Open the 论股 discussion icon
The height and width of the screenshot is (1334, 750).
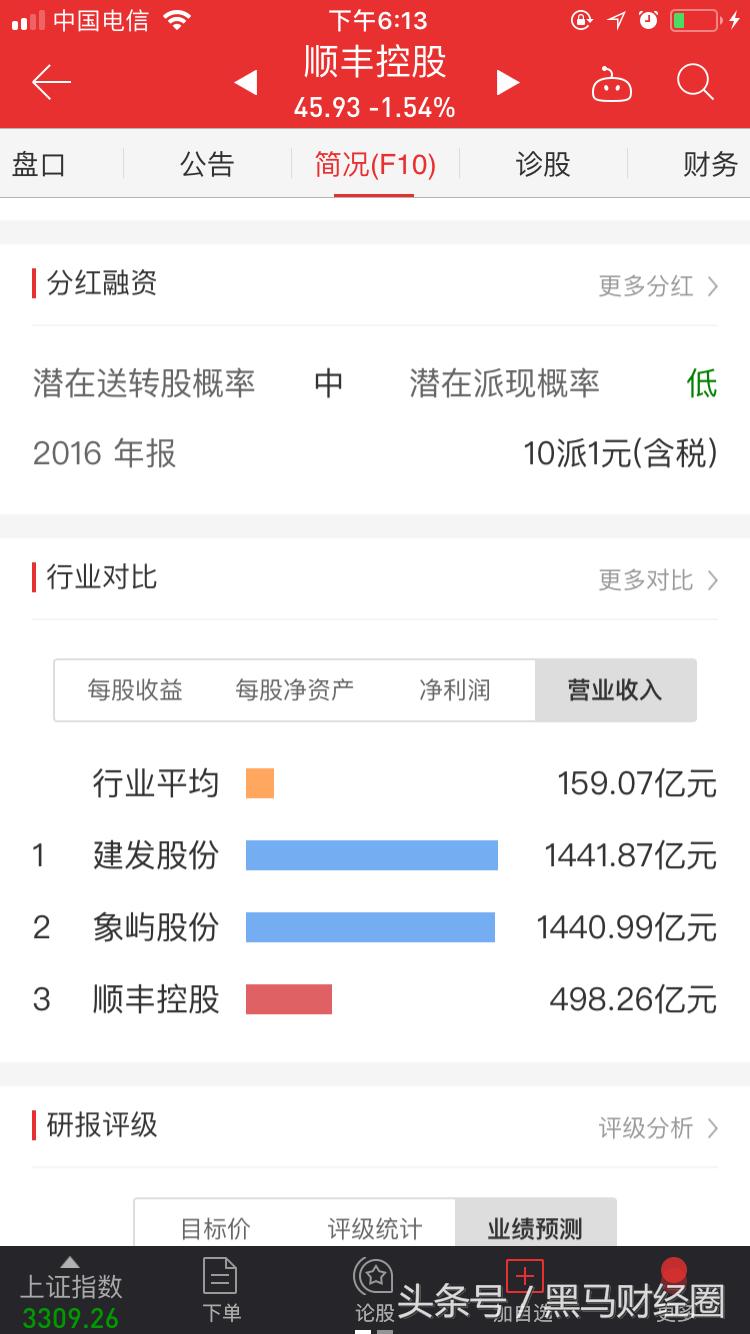point(372,1290)
